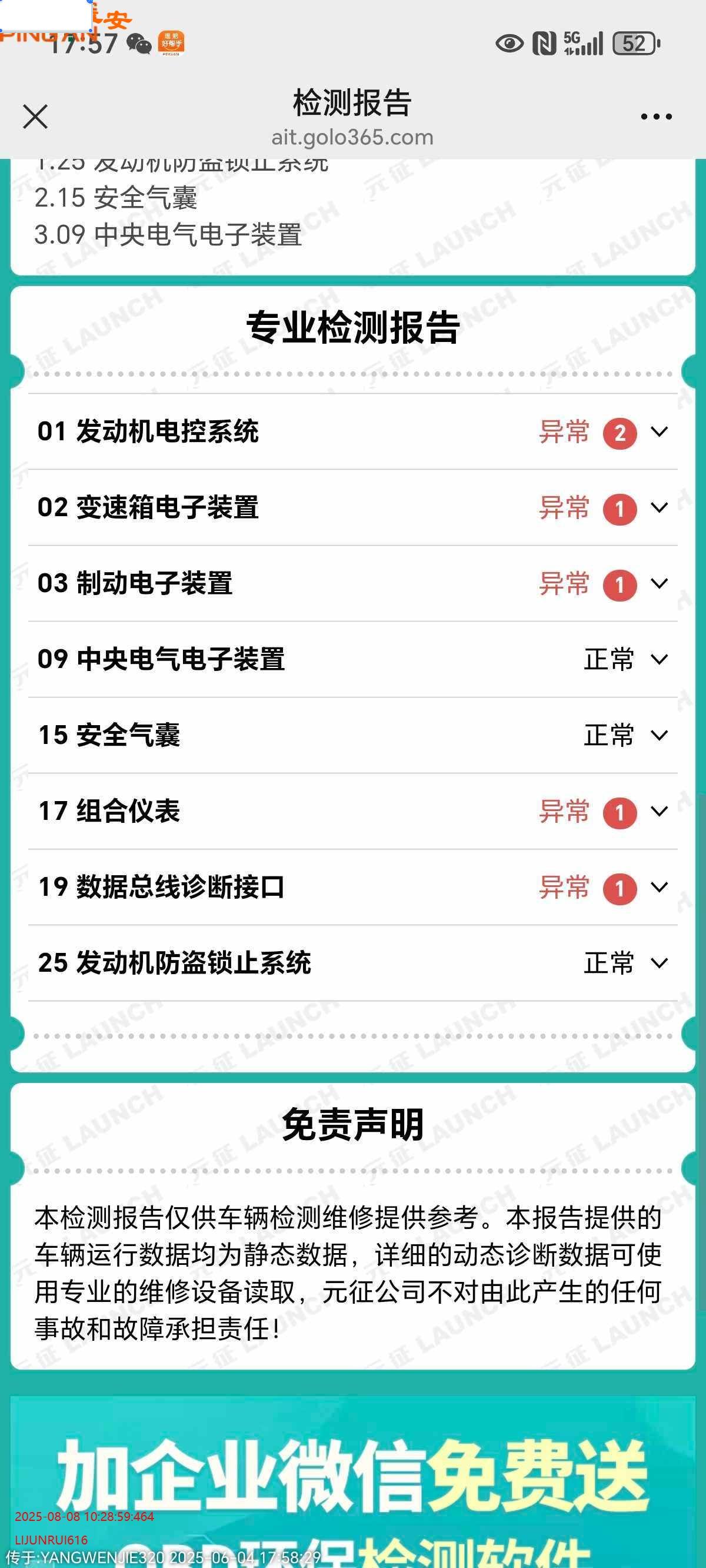The width and height of the screenshot is (706, 1568).
Task: Expand 19 数据总线诊断接口 row
Action: 659,887
